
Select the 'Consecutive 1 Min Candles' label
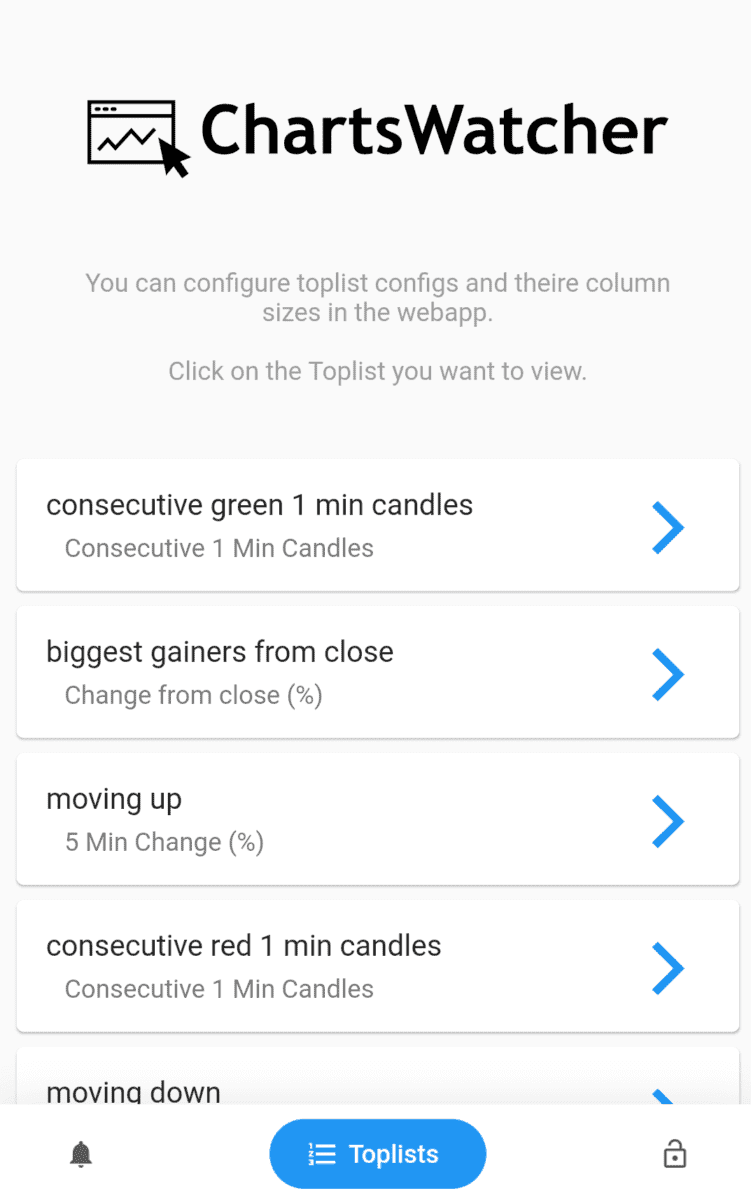coord(219,548)
